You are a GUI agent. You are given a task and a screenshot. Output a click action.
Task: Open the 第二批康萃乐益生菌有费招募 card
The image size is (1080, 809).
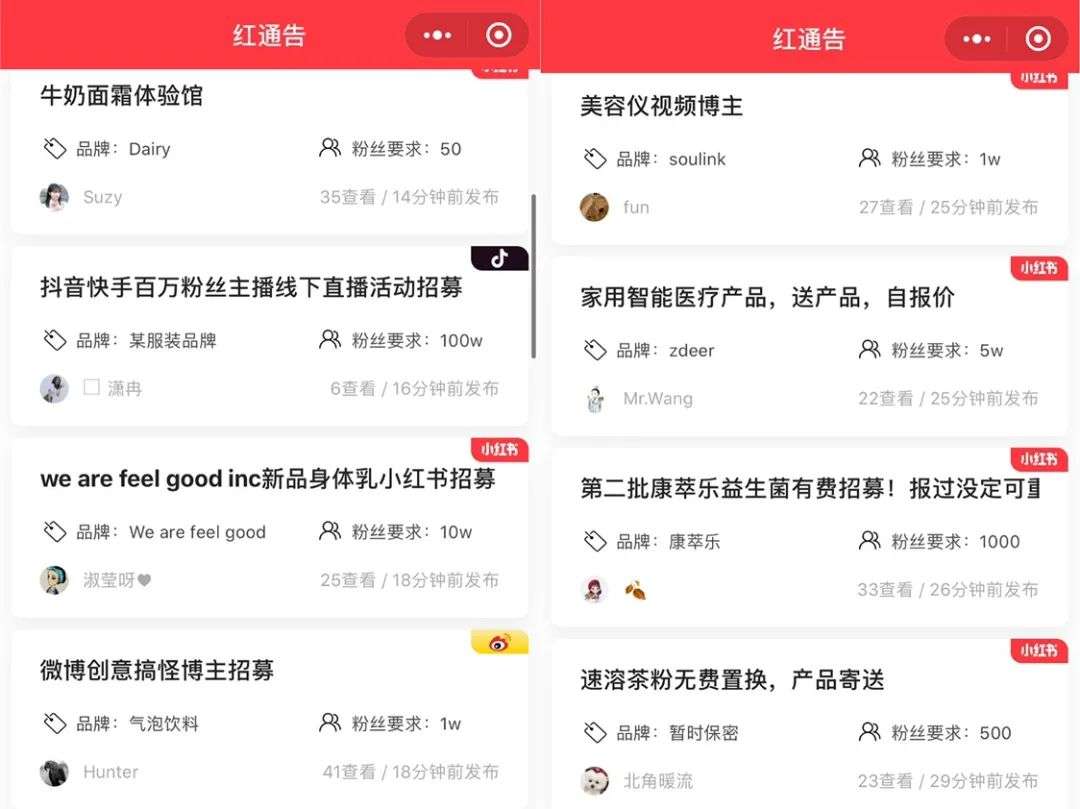pyautogui.click(x=809, y=489)
